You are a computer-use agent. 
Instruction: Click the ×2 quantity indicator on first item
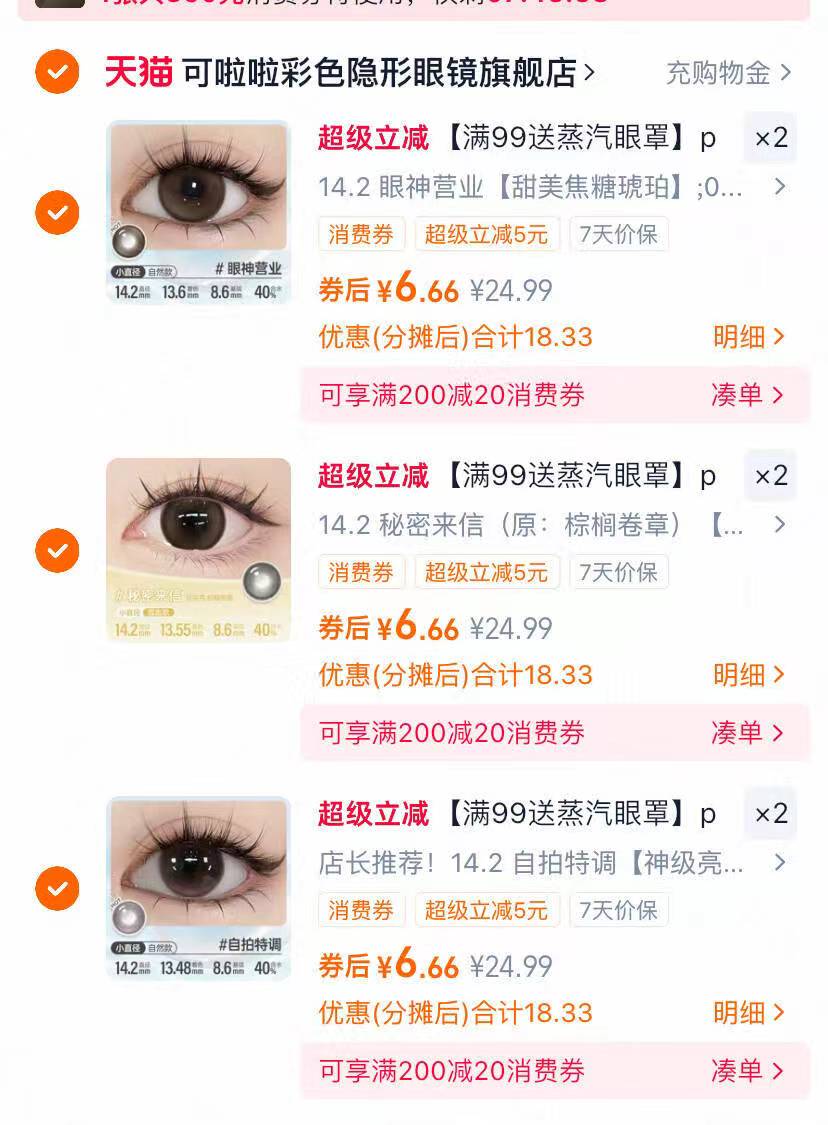770,137
